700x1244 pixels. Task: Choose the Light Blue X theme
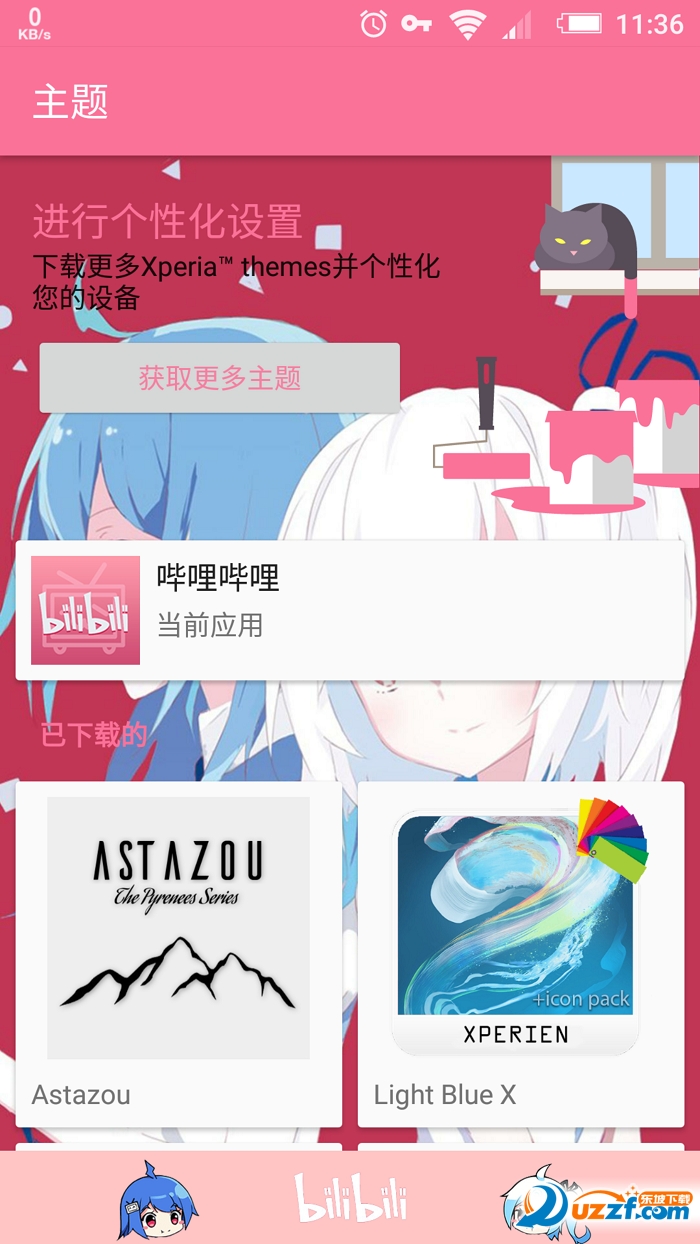(x=520, y=953)
